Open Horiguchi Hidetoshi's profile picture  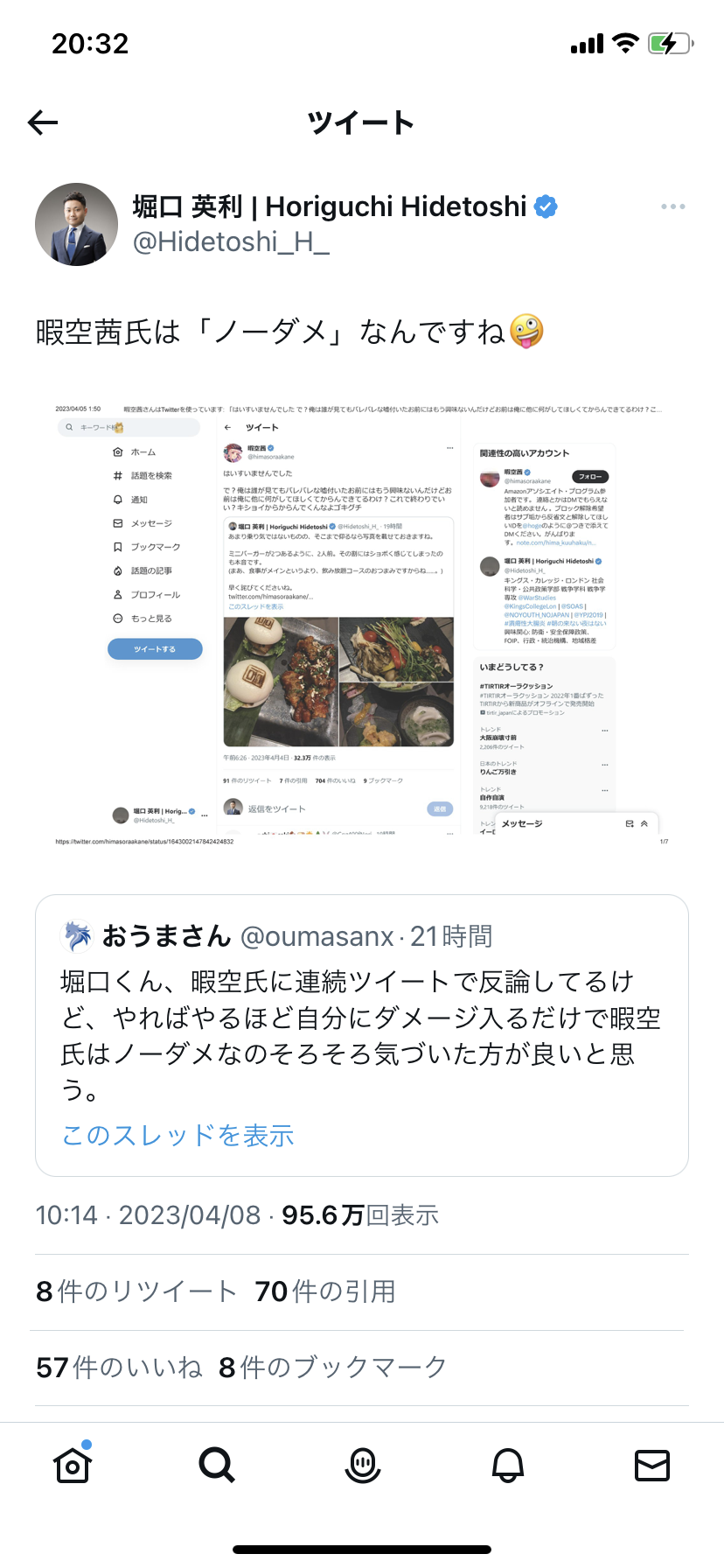[76, 224]
